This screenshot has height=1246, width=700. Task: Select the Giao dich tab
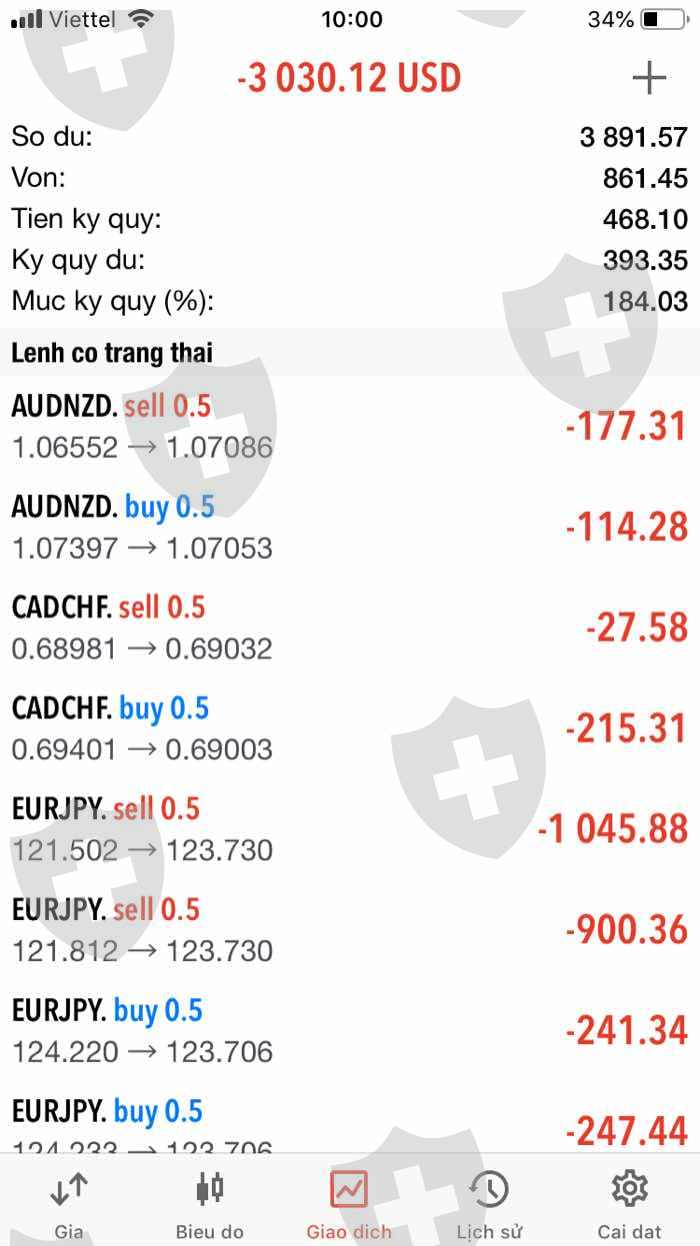(349, 1203)
